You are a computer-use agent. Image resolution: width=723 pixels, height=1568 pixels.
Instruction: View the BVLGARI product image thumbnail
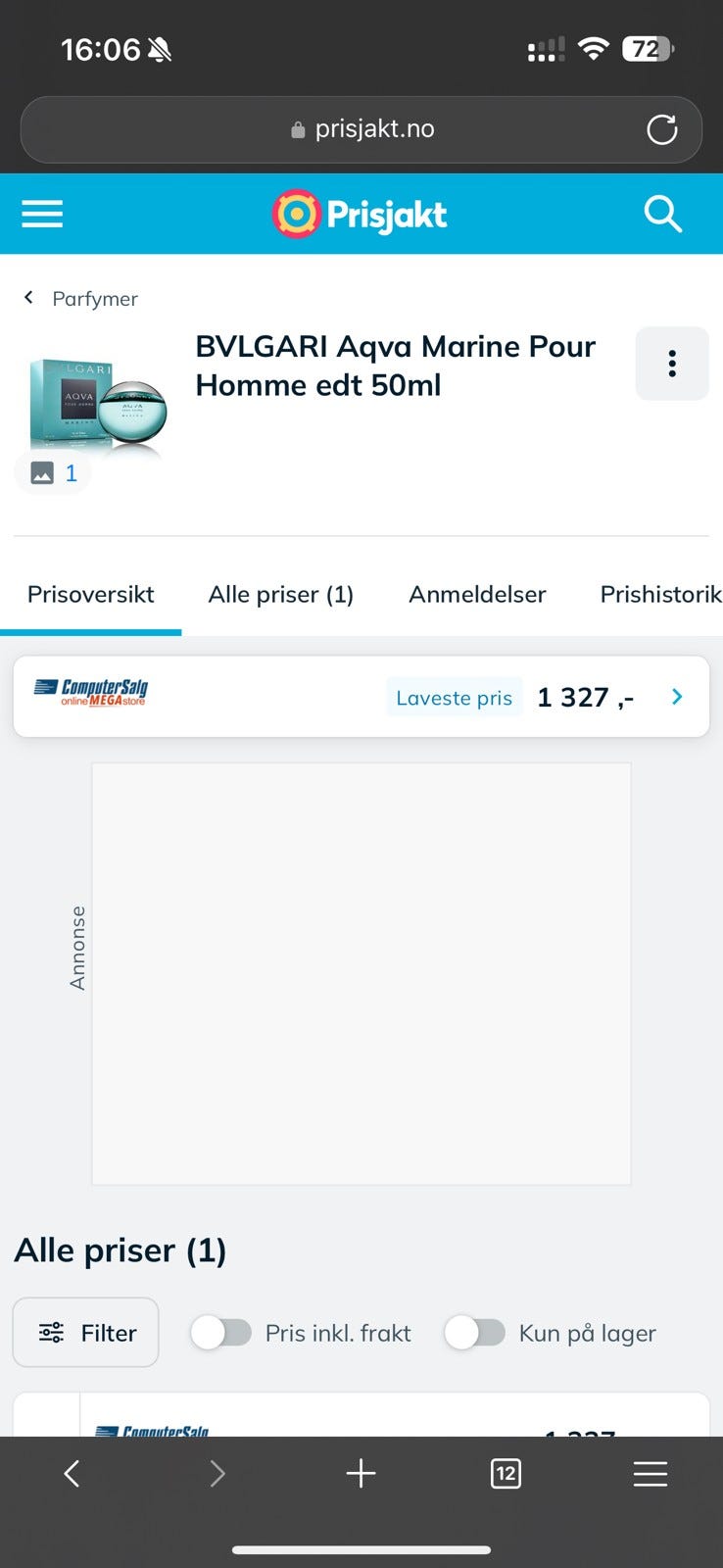93,400
